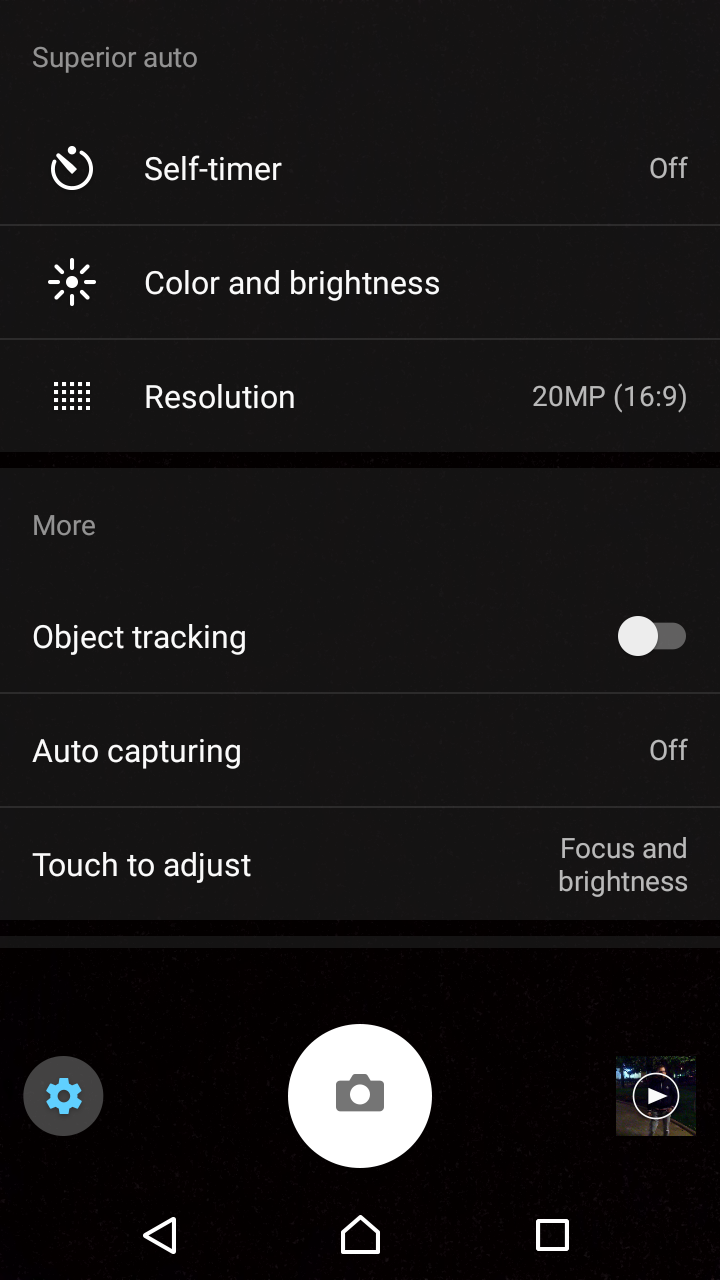Open the Self-timer setting
Screen dimensions: 720x1280
click(x=360, y=169)
